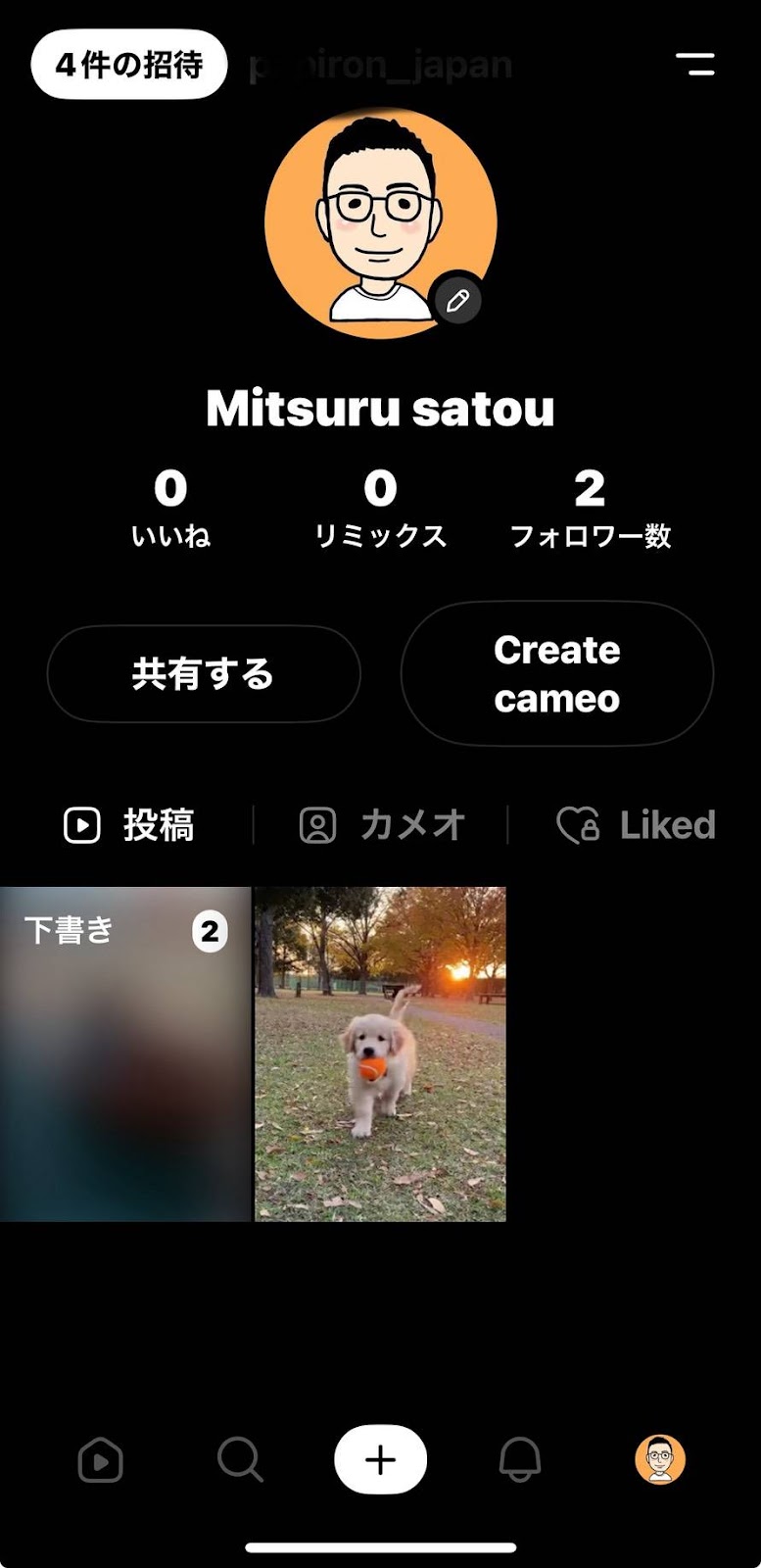Switch to the カメオ tab
The image size is (761, 1568).
tap(381, 825)
